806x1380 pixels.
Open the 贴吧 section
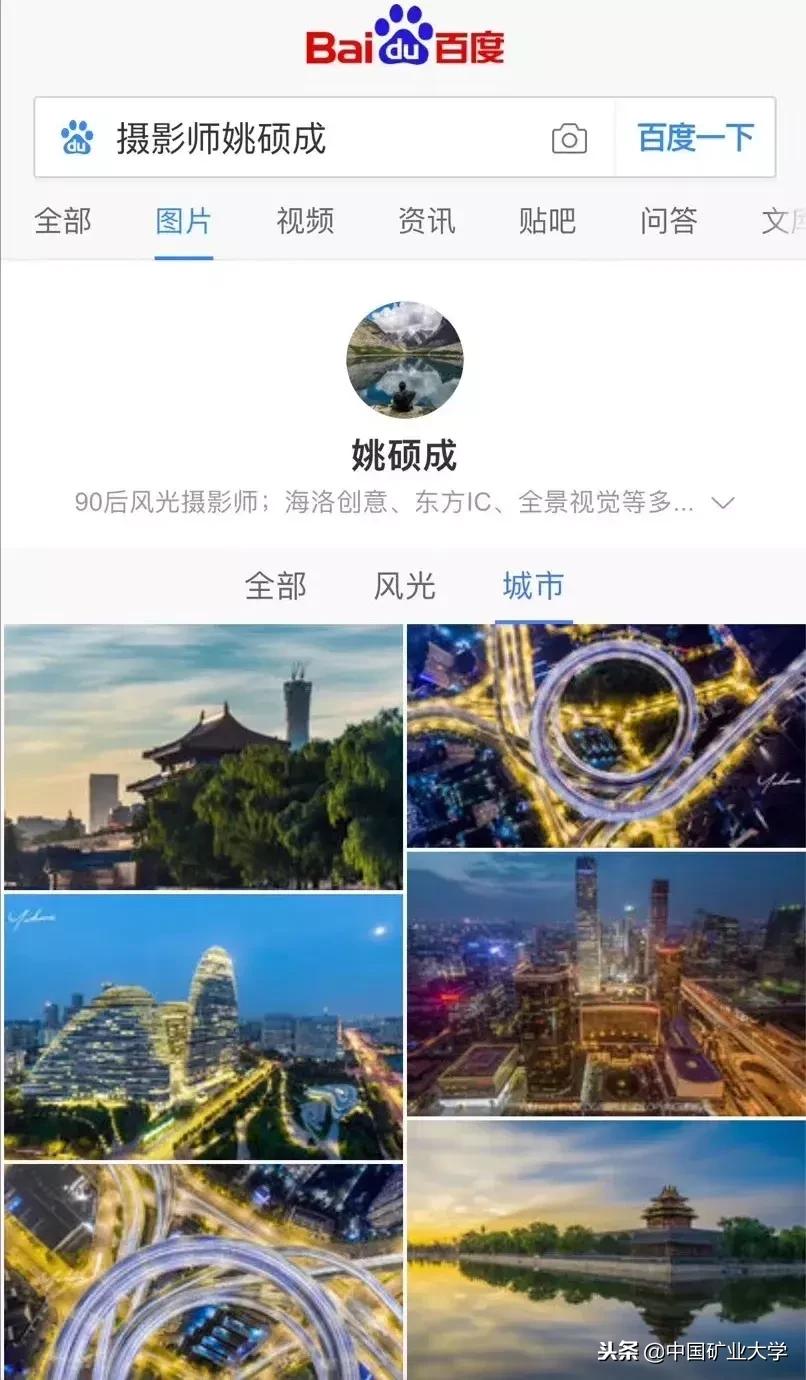(545, 221)
